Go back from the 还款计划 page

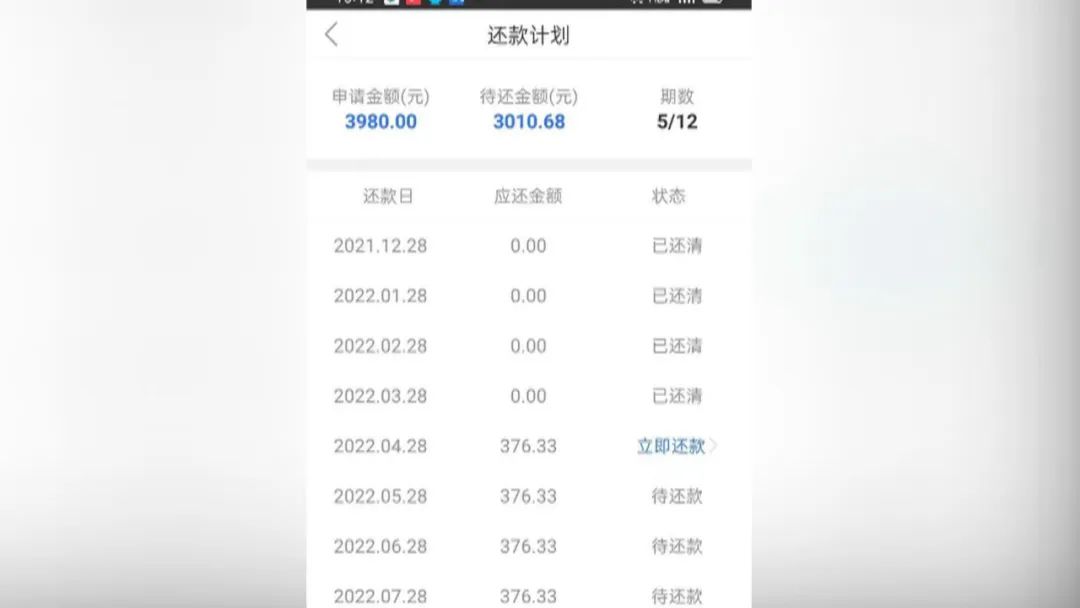pos(332,35)
